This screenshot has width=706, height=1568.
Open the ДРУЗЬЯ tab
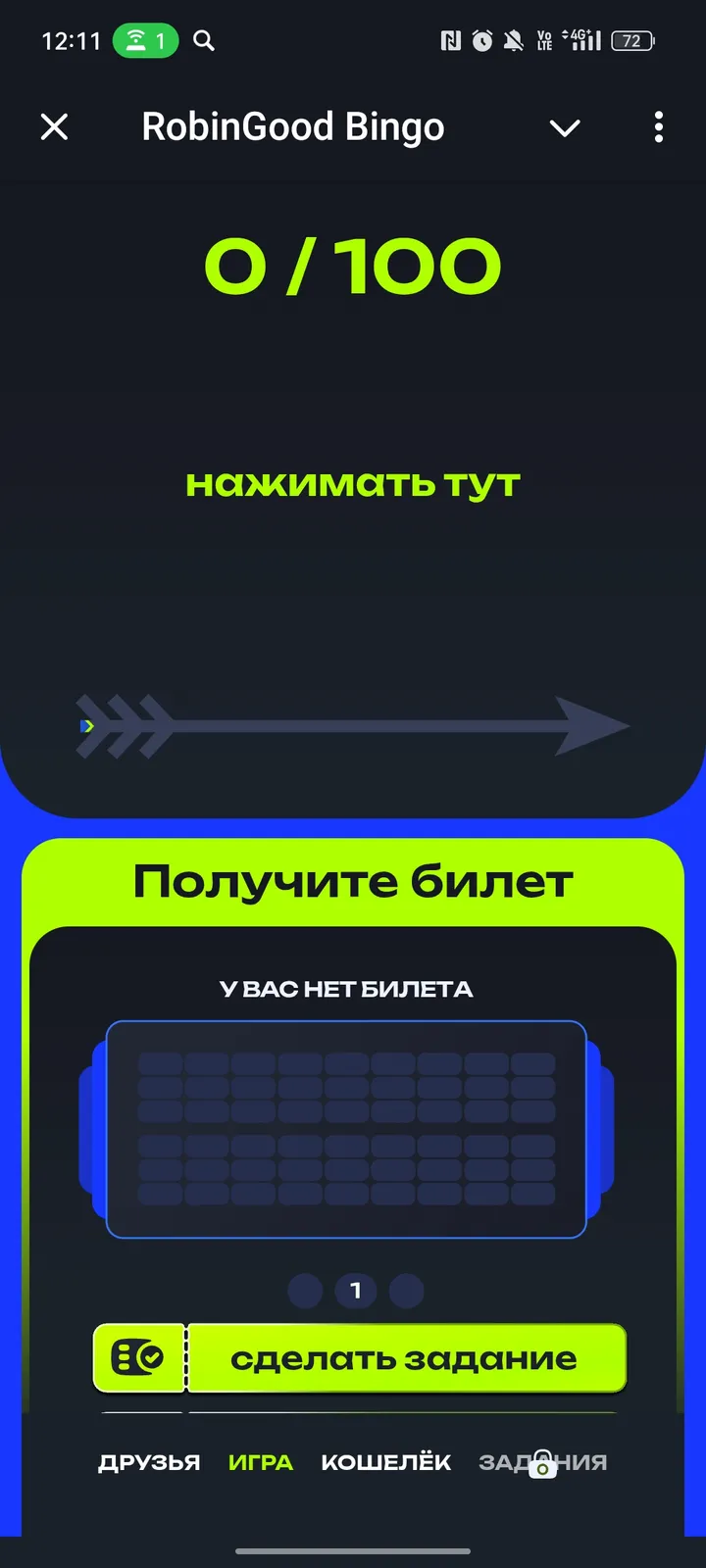[149, 1462]
